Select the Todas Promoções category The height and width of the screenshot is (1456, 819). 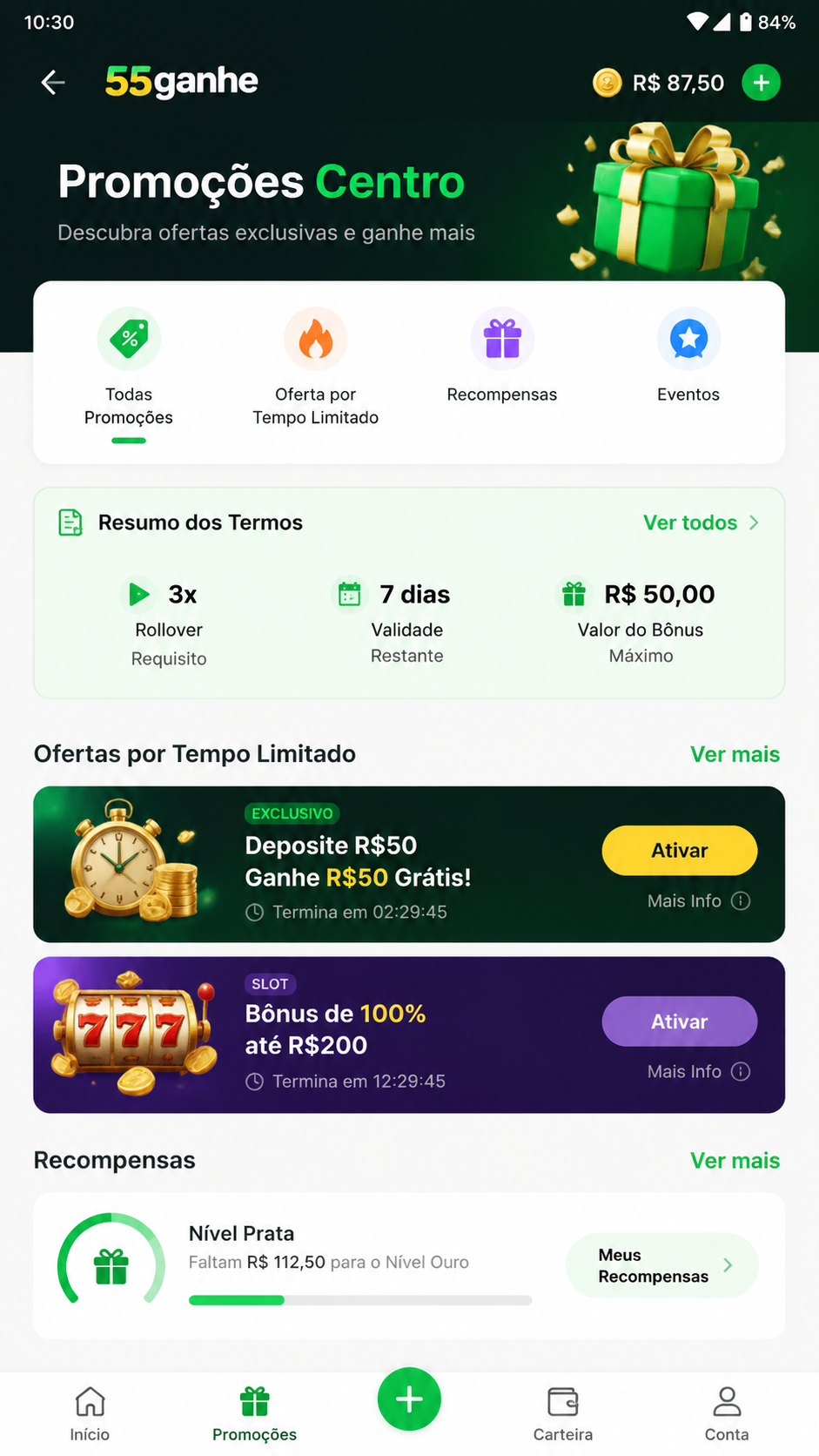129,373
